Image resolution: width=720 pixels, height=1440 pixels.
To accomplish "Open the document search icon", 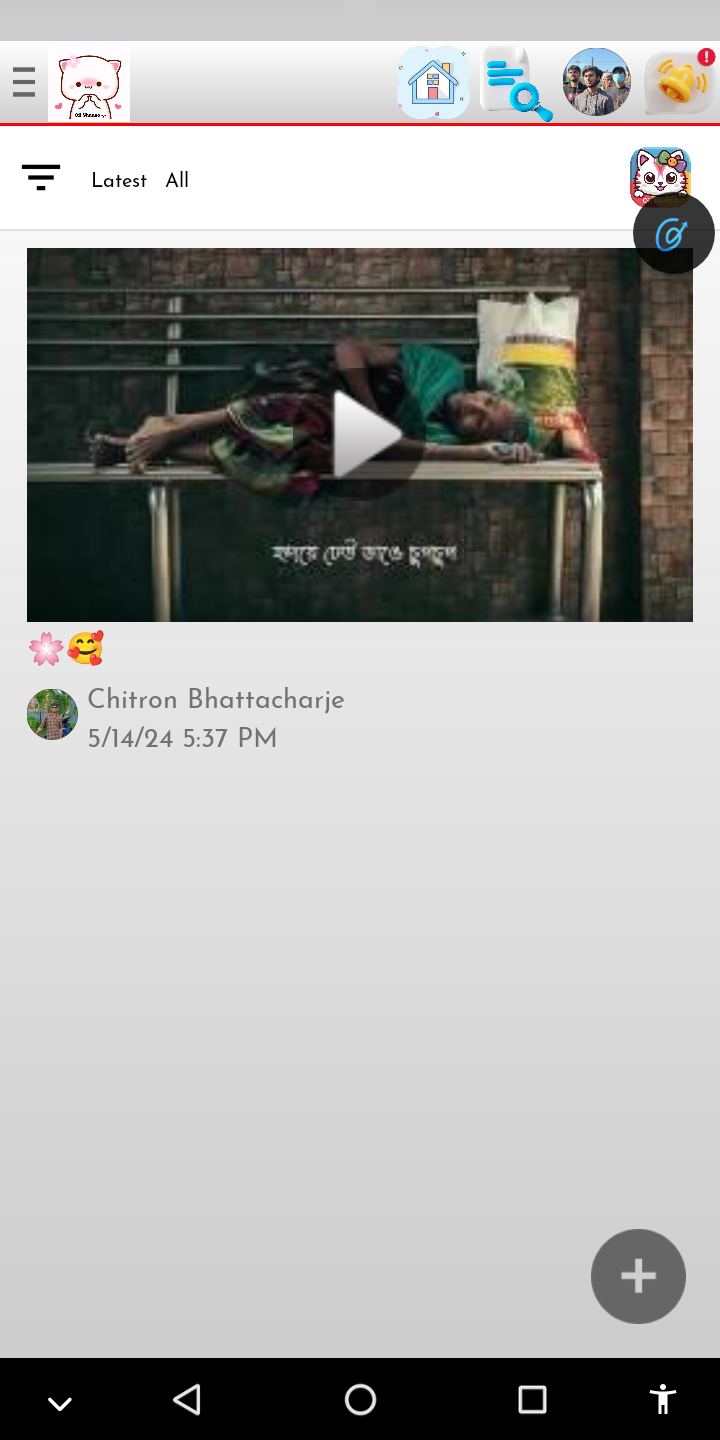I will [x=516, y=83].
